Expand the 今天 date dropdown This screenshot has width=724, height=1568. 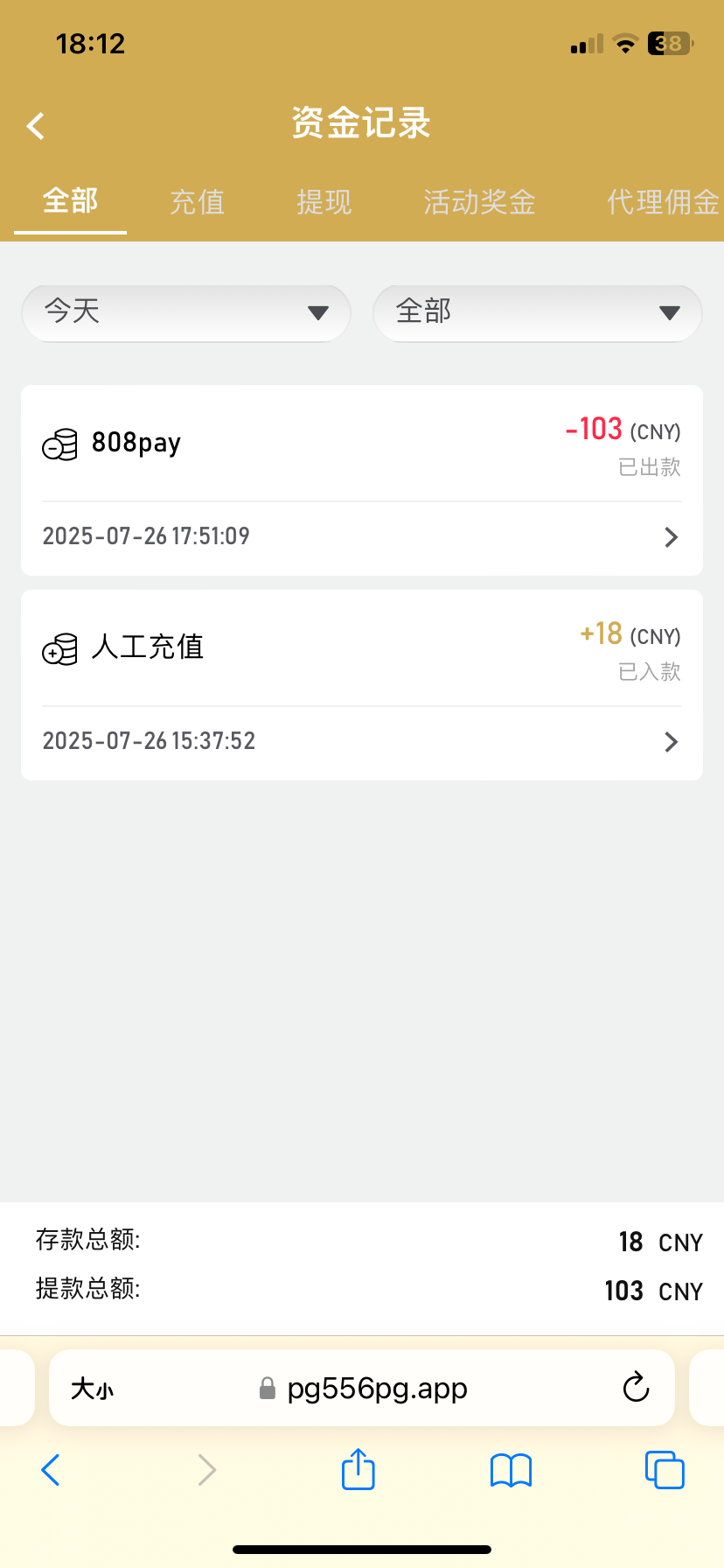[x=186, y=312]
